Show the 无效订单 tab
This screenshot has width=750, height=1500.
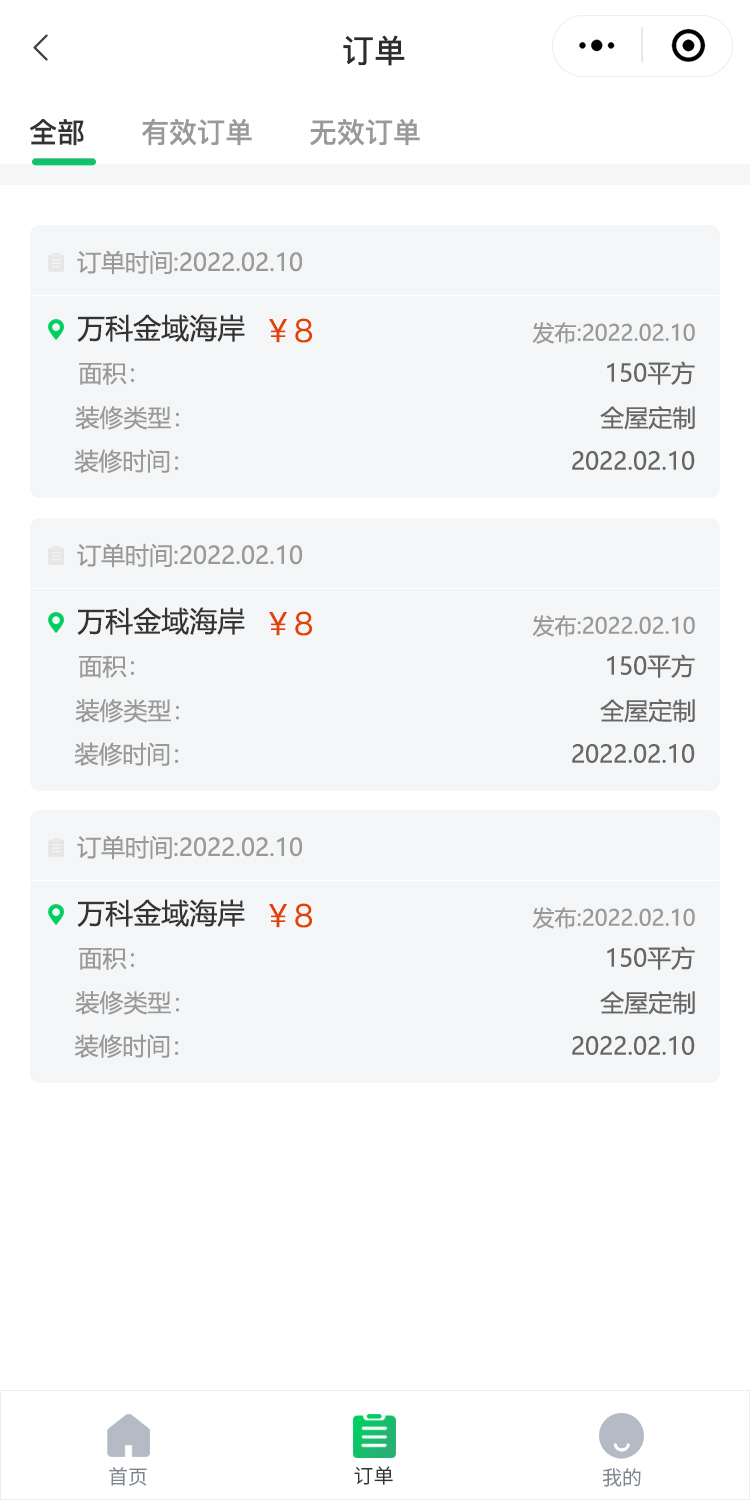(364, 132)
